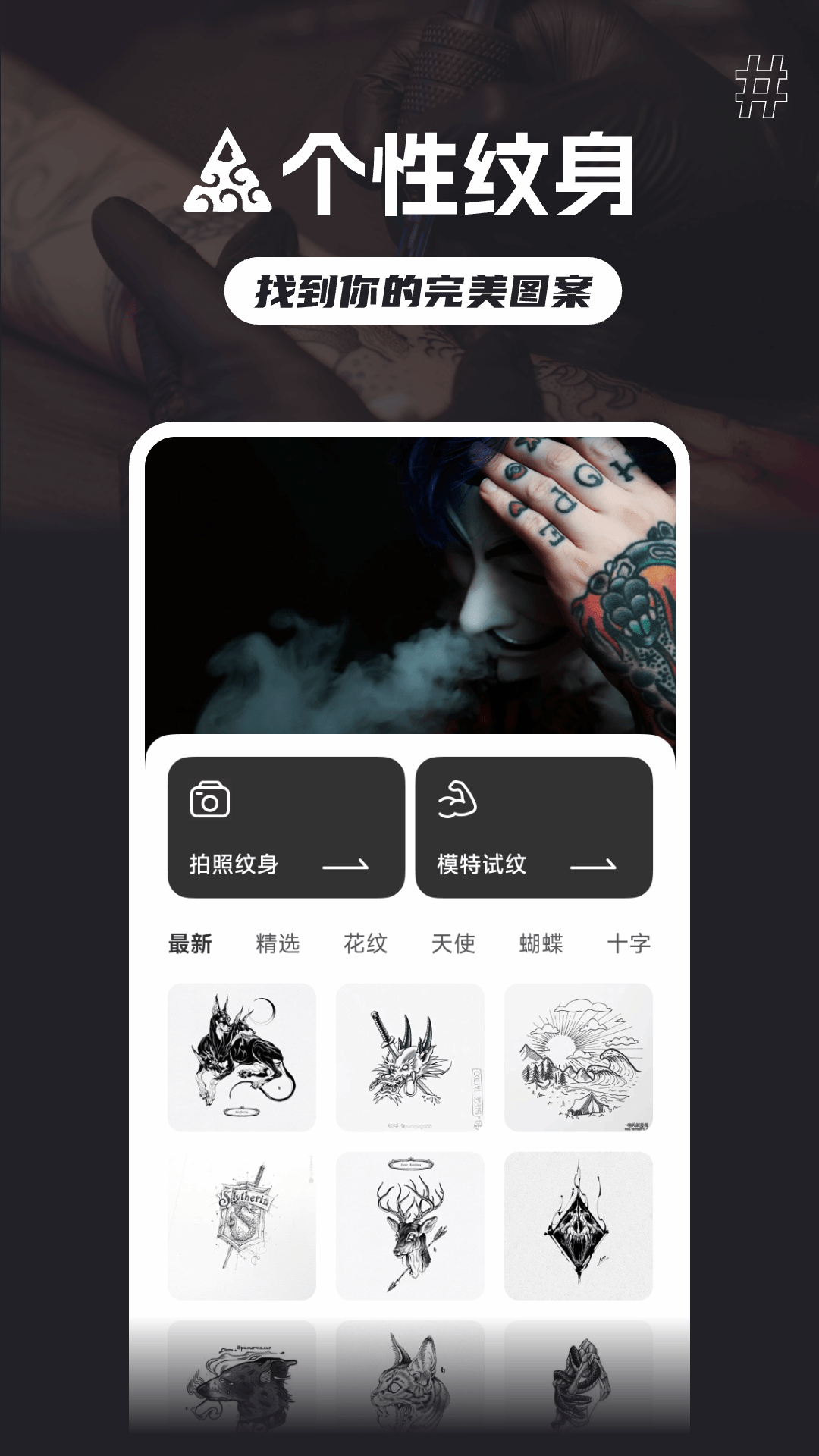Image resolution: width=819 pixels, height=1456 pixels.
Task: Click the hashtag icon in top corner
Action: (x=761, y=86)
